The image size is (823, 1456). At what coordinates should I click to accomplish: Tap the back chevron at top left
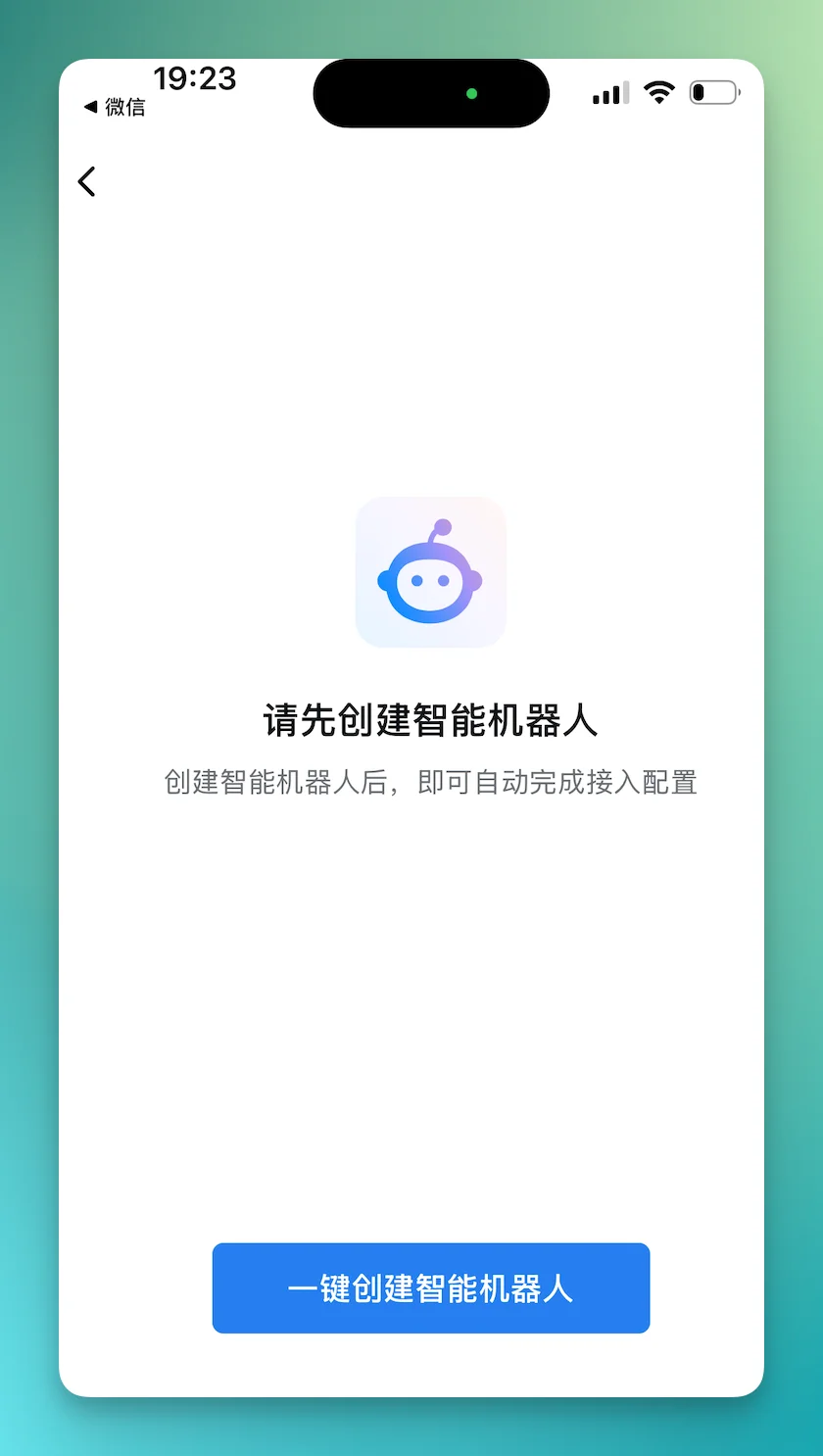[86, 182]
